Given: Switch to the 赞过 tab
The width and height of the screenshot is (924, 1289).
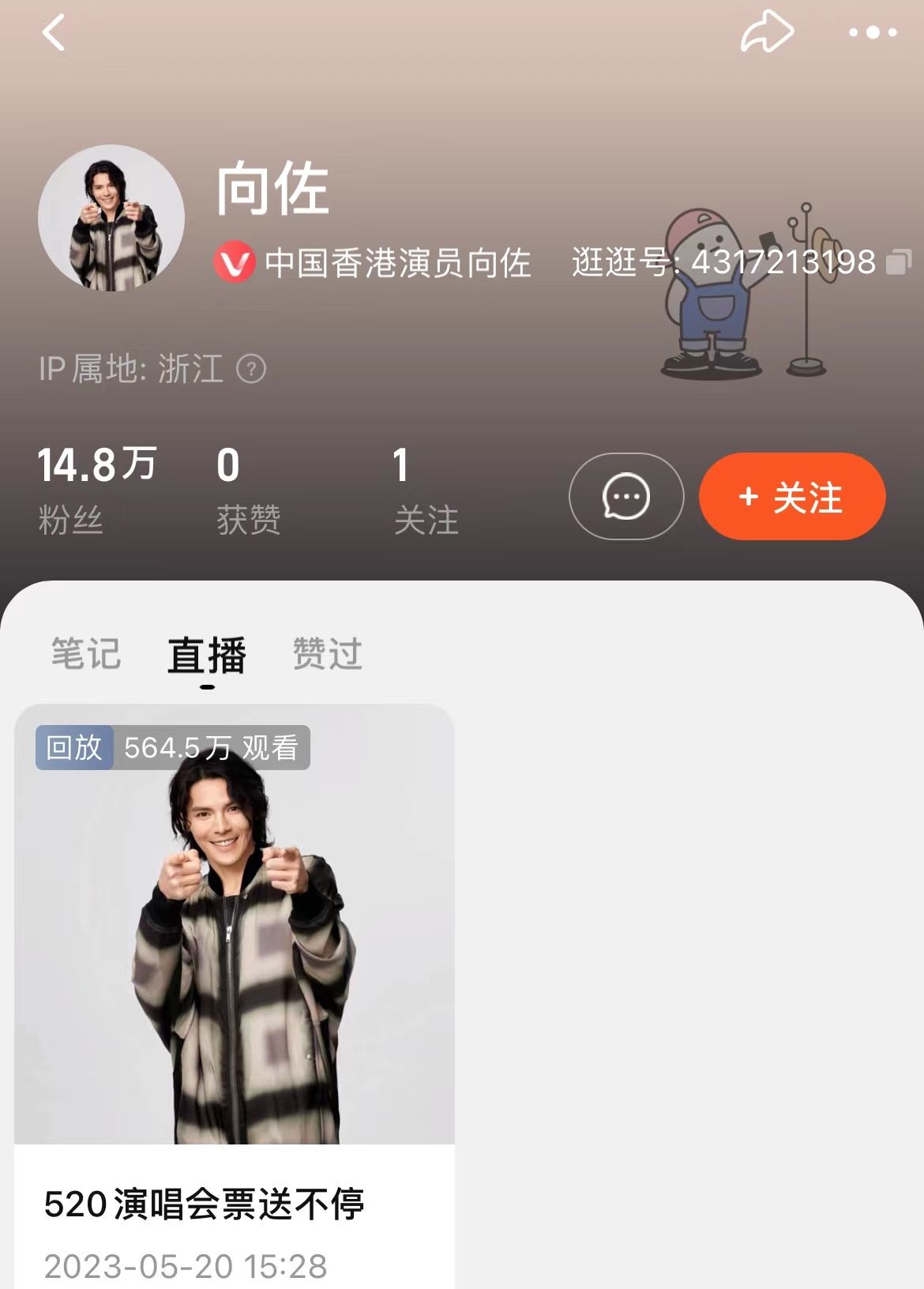Looking at the screenshot, I should pyautogui.click(x=328, y=654).
